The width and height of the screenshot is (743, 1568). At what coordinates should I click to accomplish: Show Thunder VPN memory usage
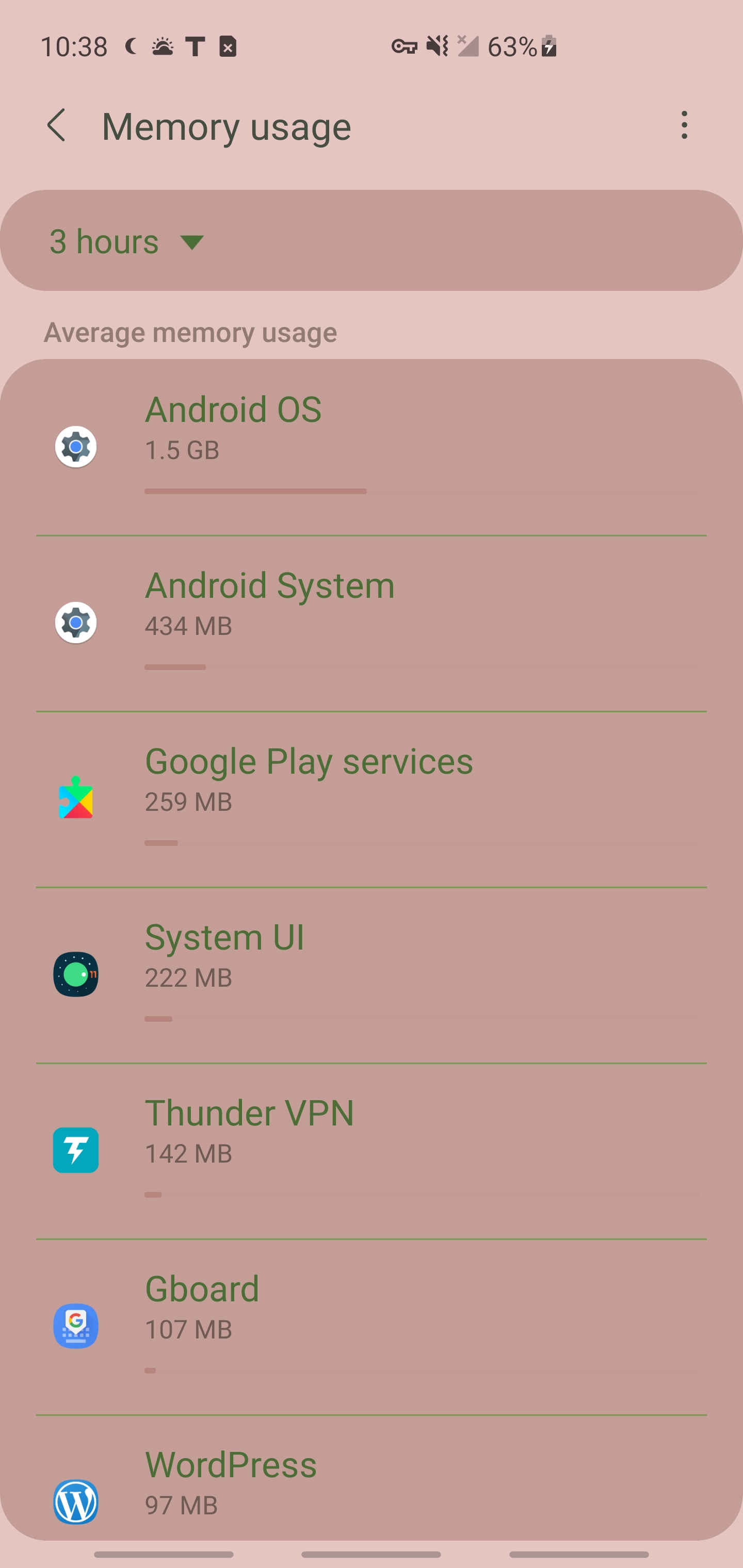(372, 1150)
